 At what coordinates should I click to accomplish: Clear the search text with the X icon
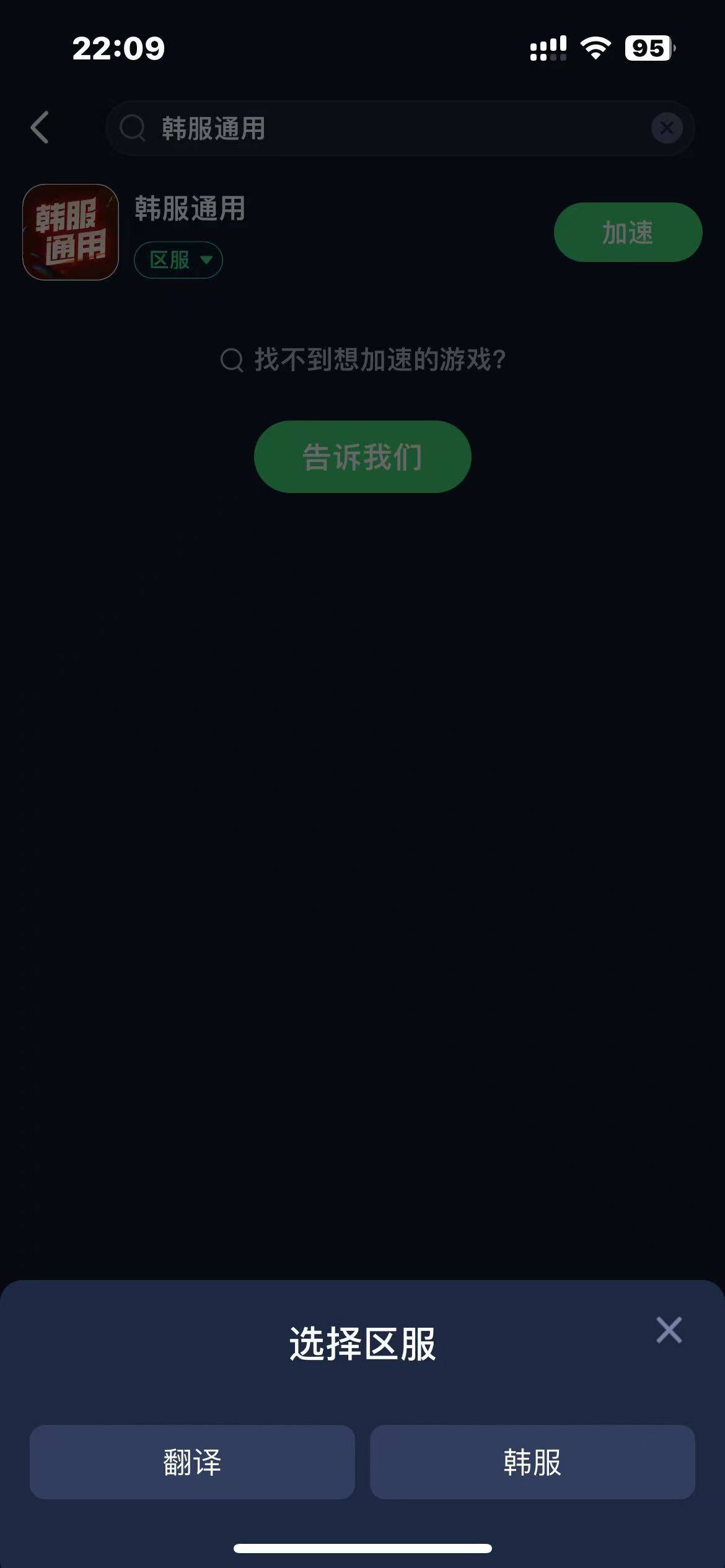(x=667, y=128)
